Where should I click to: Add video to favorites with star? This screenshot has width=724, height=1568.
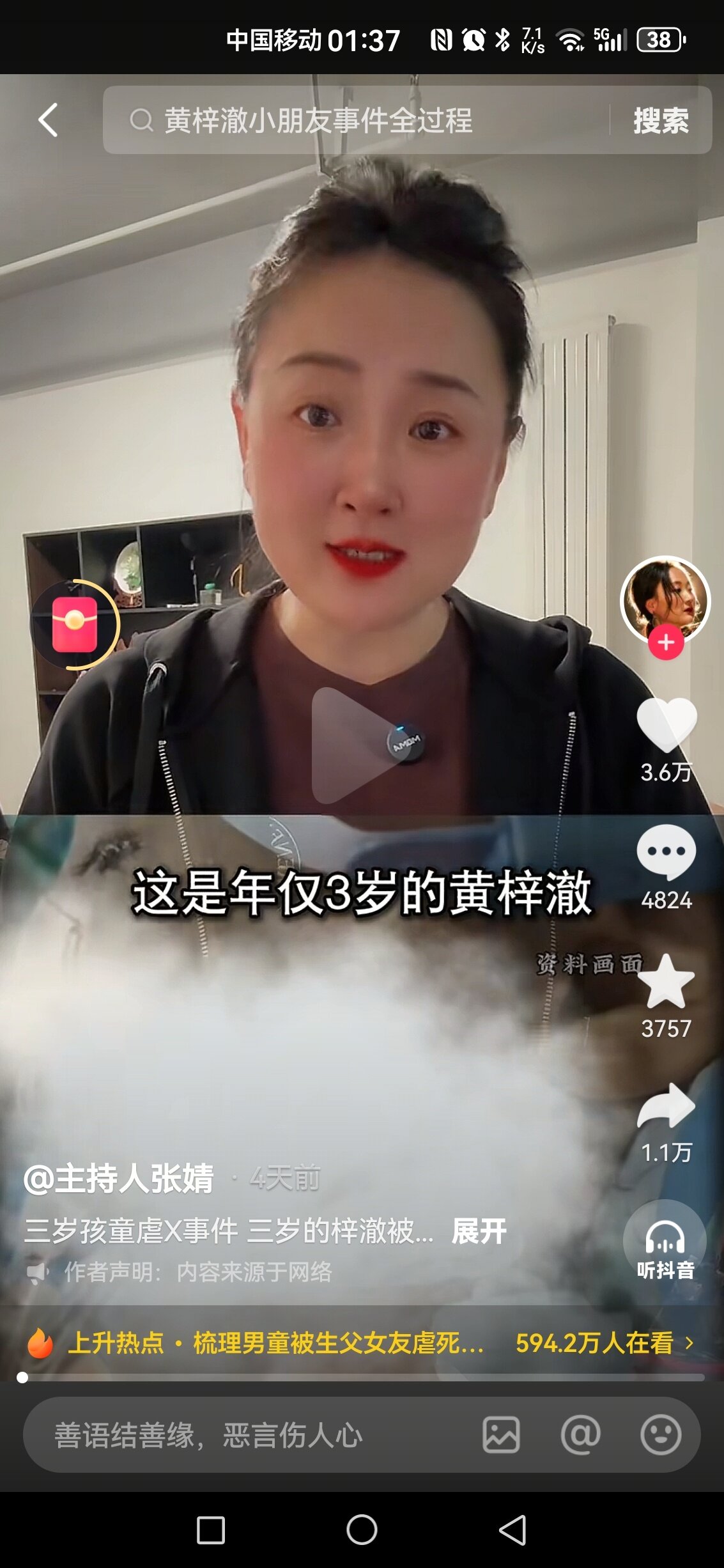[x=666, y=981]
